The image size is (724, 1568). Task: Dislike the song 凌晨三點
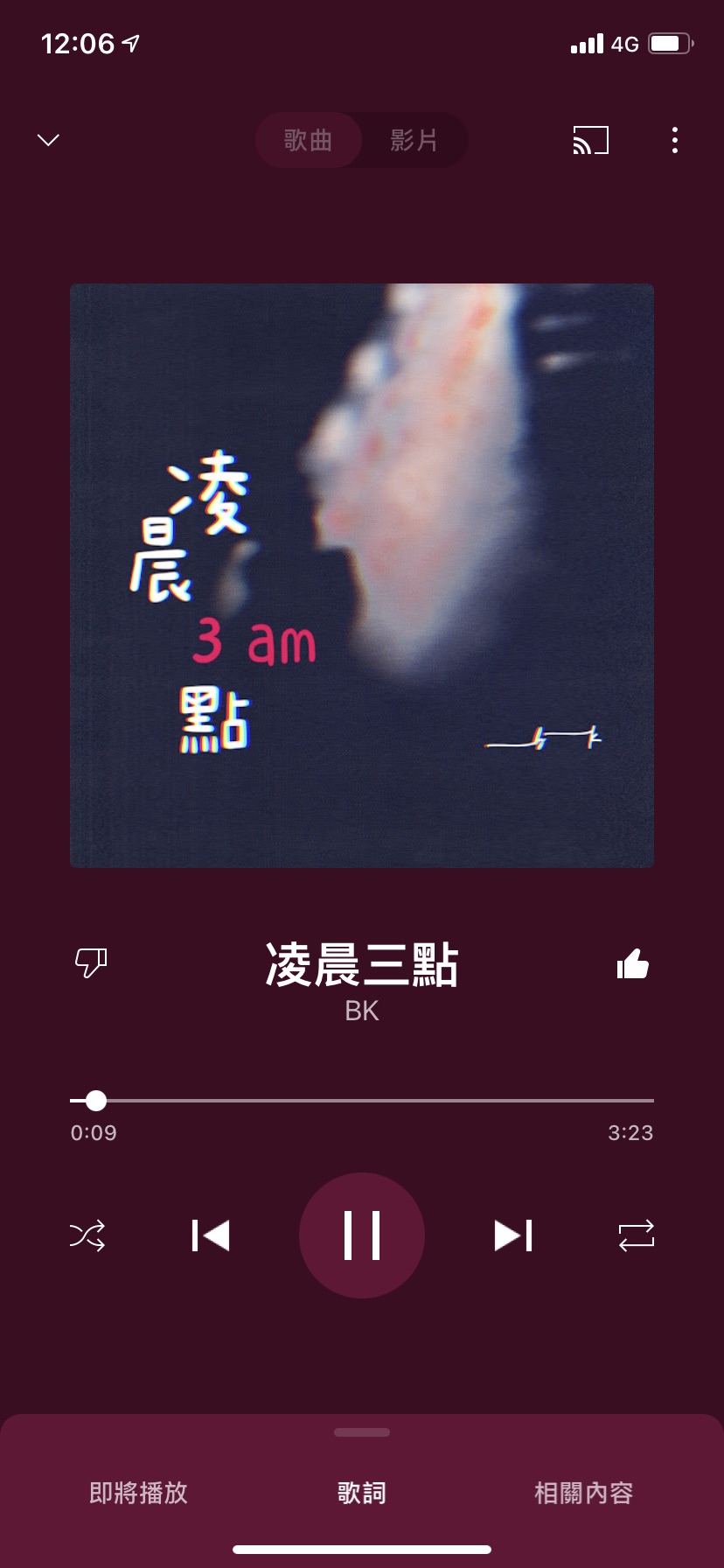pyautogui.click(x=91, y=963)
